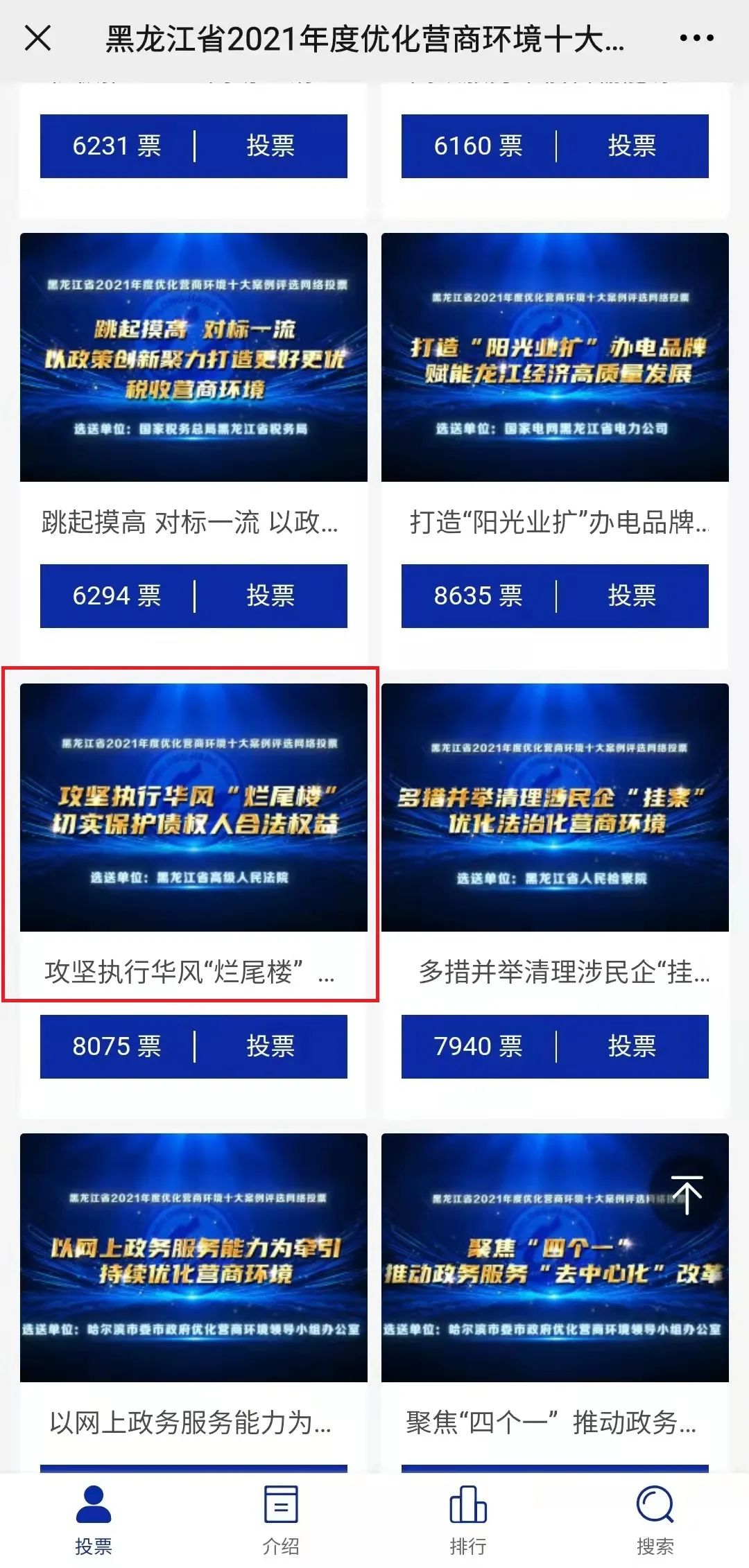Vote for the entry with 6160 票

pyautogui.click(x=632, y=146)
